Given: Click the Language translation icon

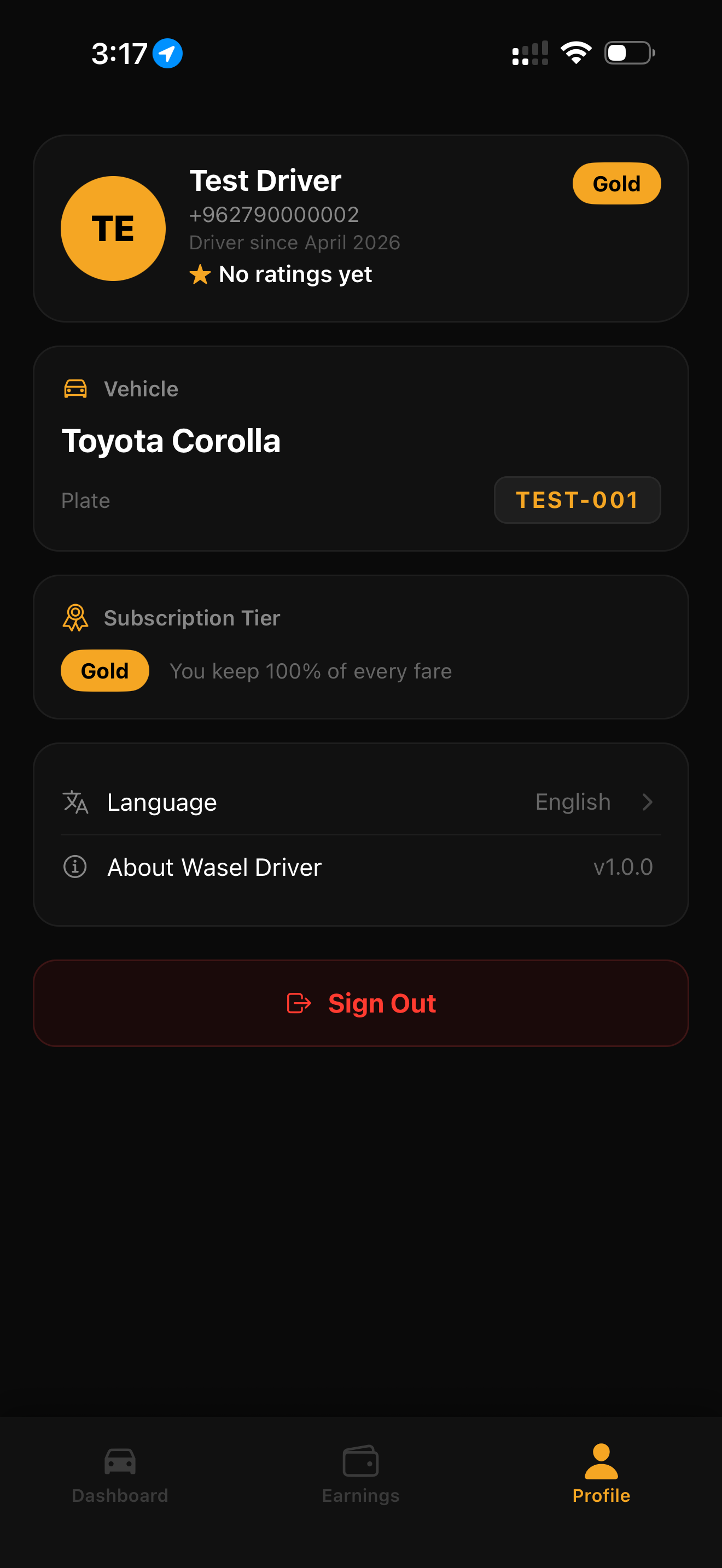Looking at the screenshot, I should pos(75,802).
